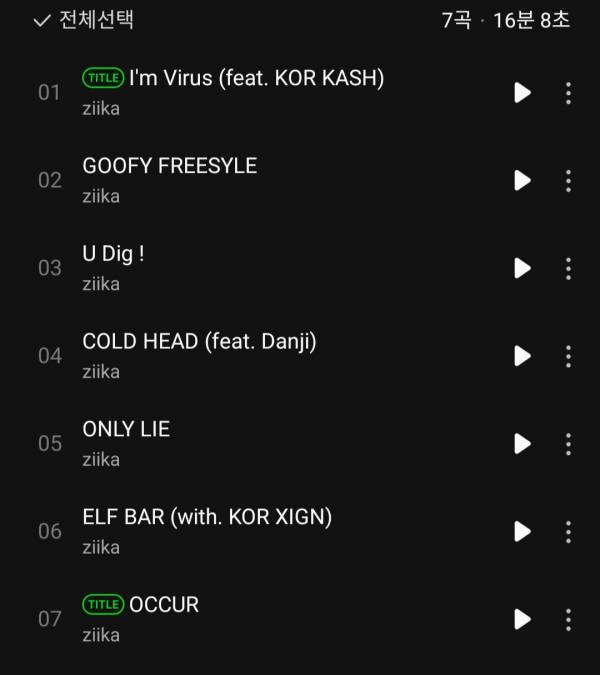
Task: Play the title track OCCUR
Action: 522,619
